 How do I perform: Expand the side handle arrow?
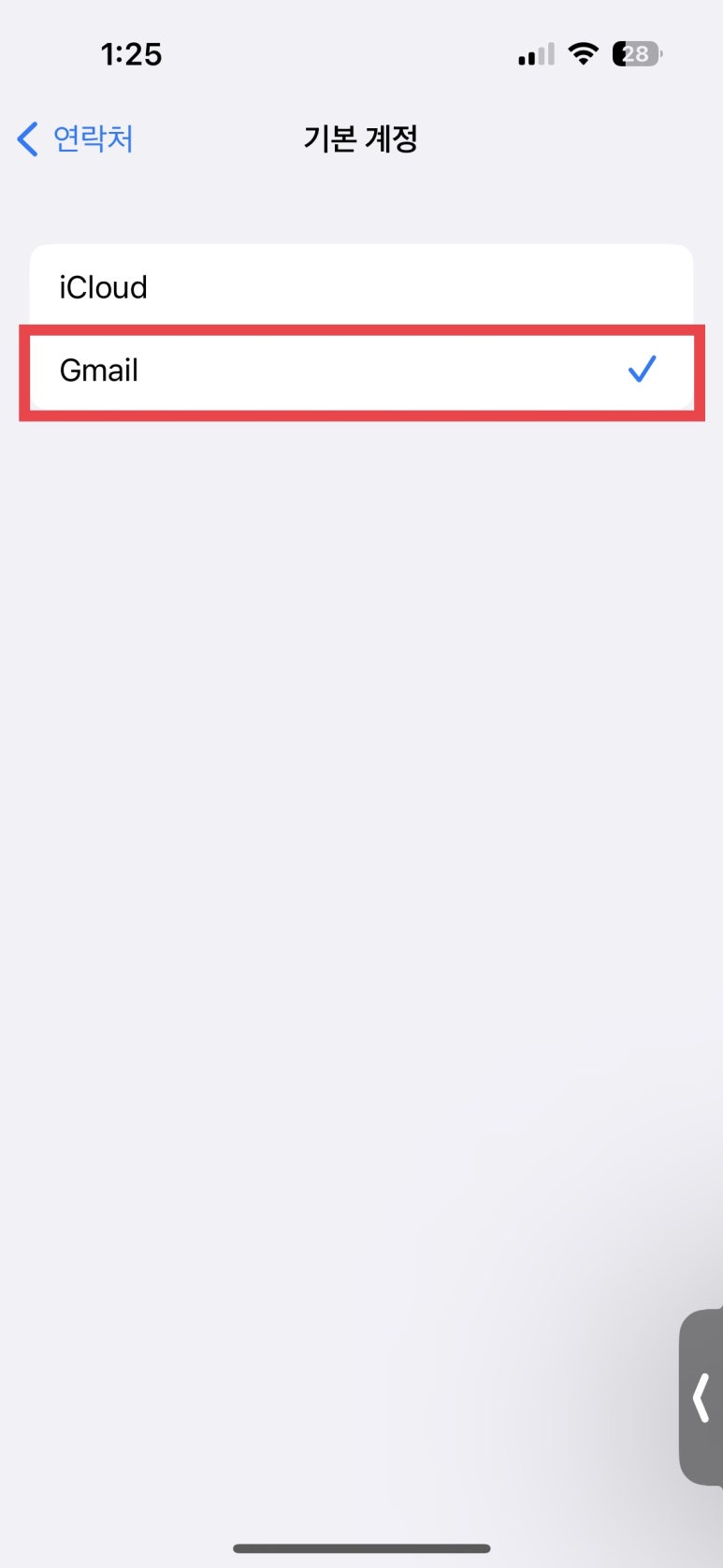coord(701,1398)
